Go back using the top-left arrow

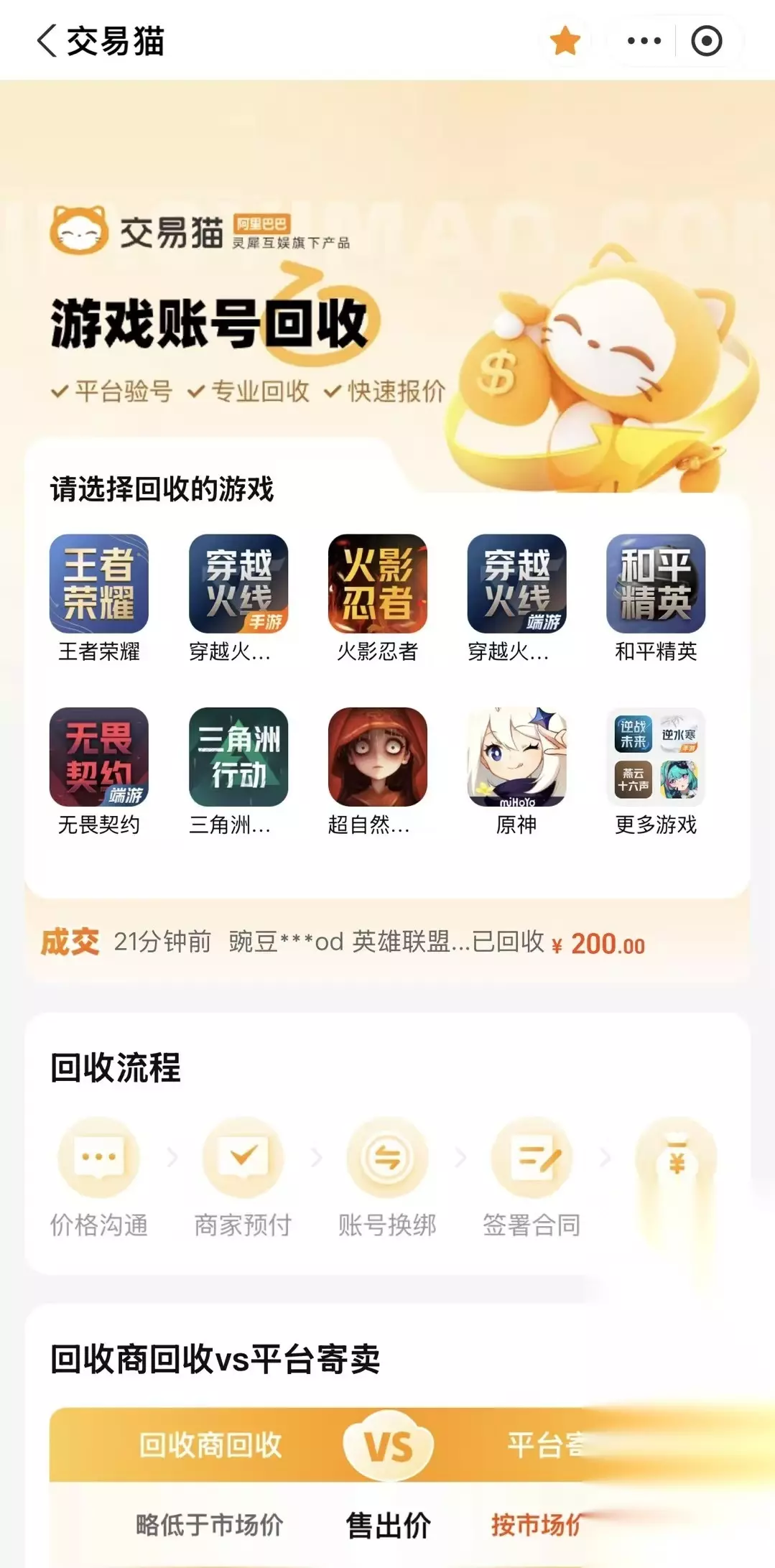(x=47, y=41)
